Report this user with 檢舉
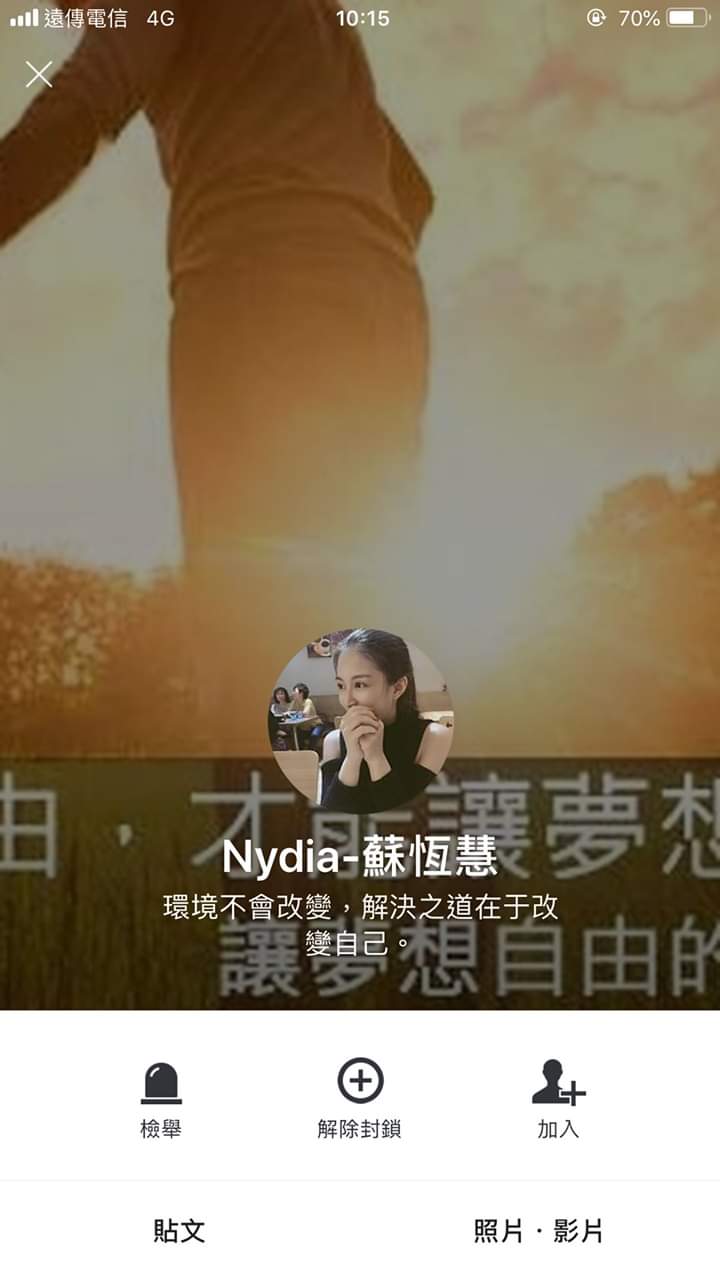Image resolution: width=720 pixels, height=1280 pixels. click(x=161, y=1098)
